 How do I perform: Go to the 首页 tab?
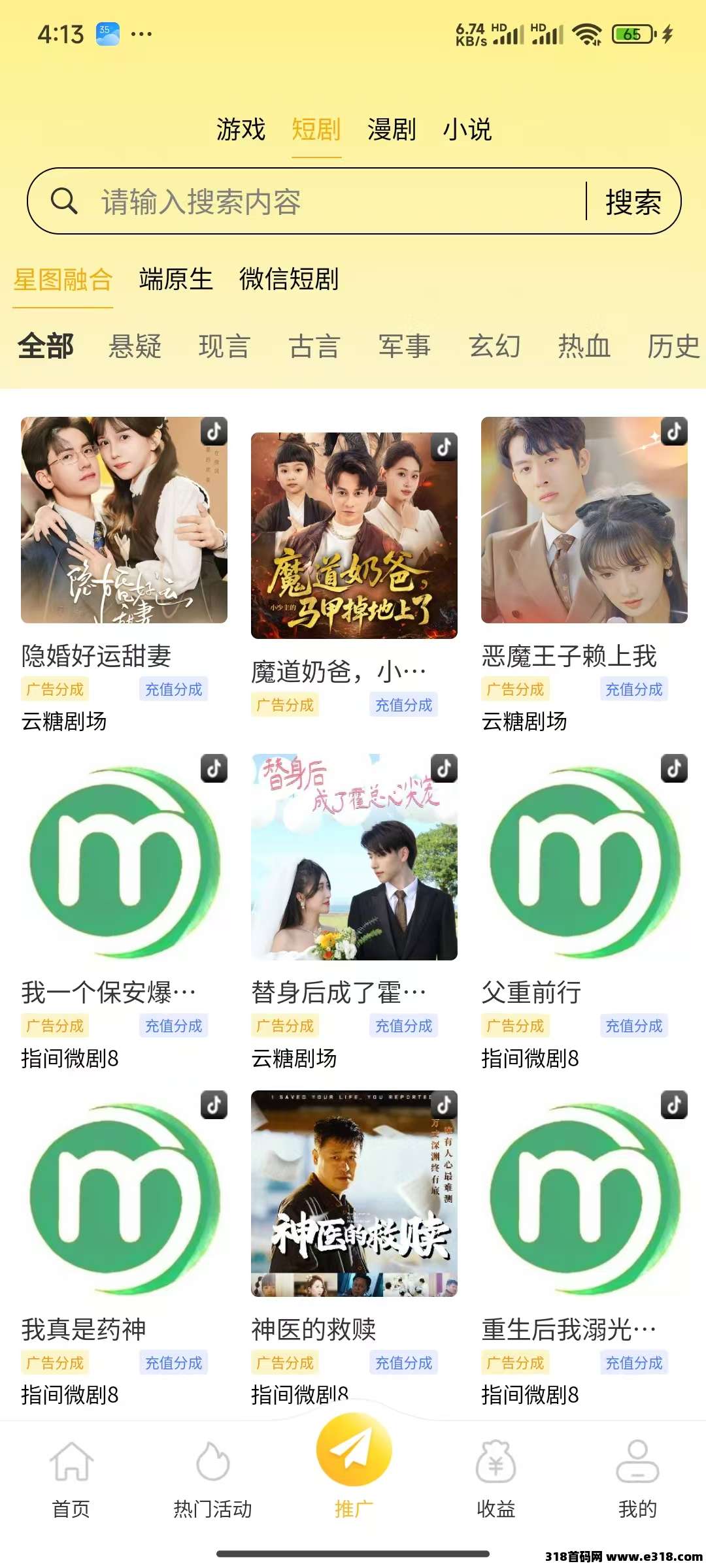click(x=71, y=1480)
